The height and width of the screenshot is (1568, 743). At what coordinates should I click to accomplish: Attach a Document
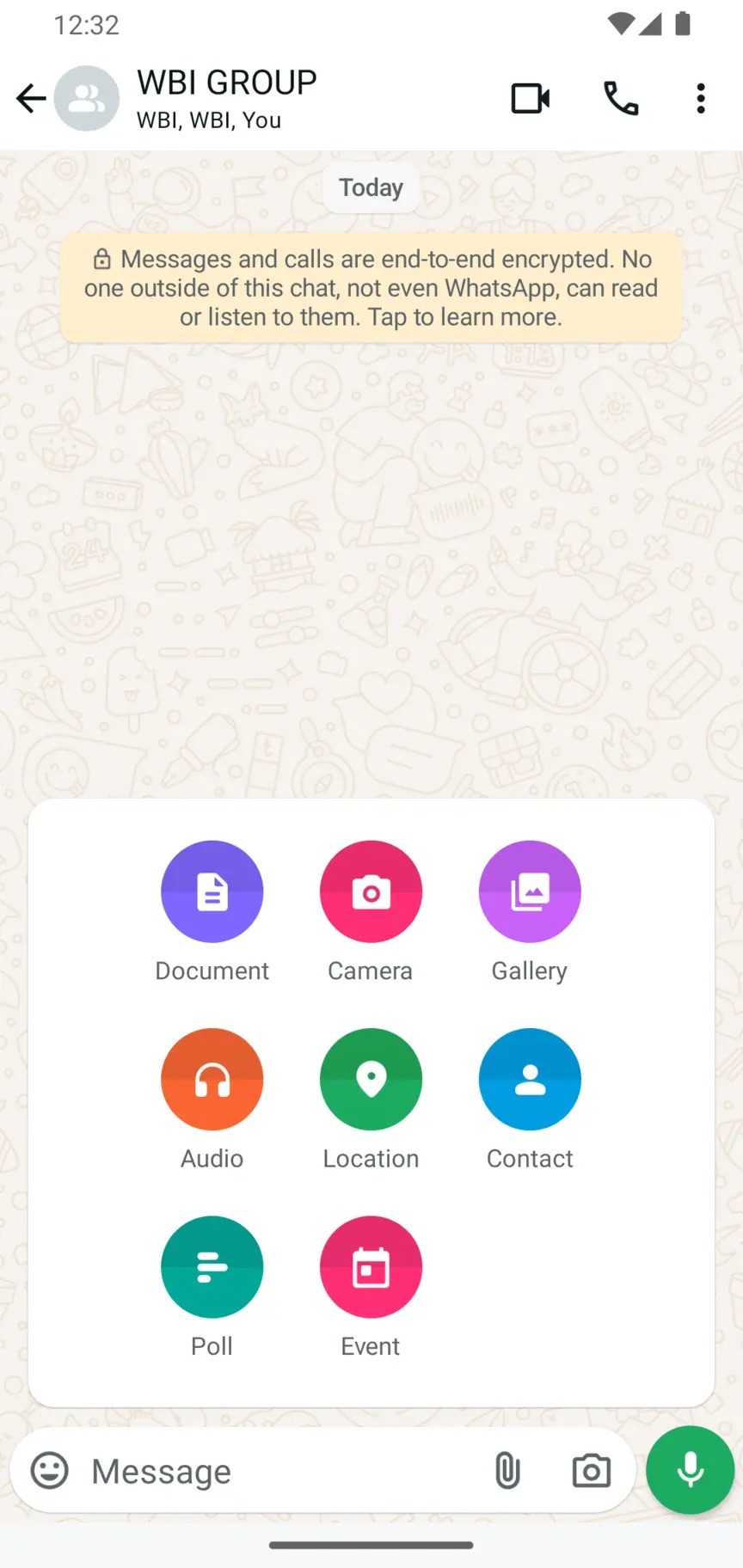(x=212, y=891)
